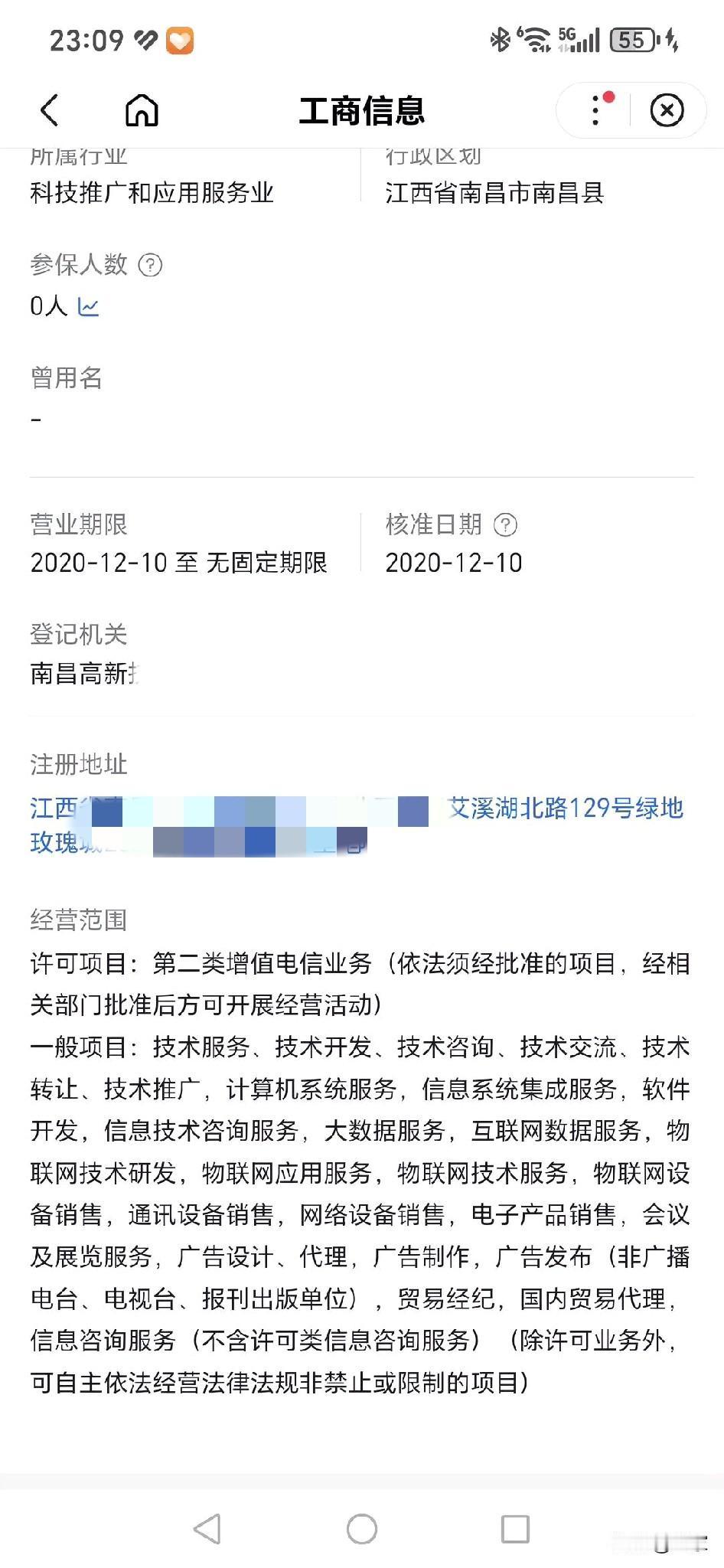Tap the circular home button in navigation bar
Screen dimensions: 724x1568
361,1527
